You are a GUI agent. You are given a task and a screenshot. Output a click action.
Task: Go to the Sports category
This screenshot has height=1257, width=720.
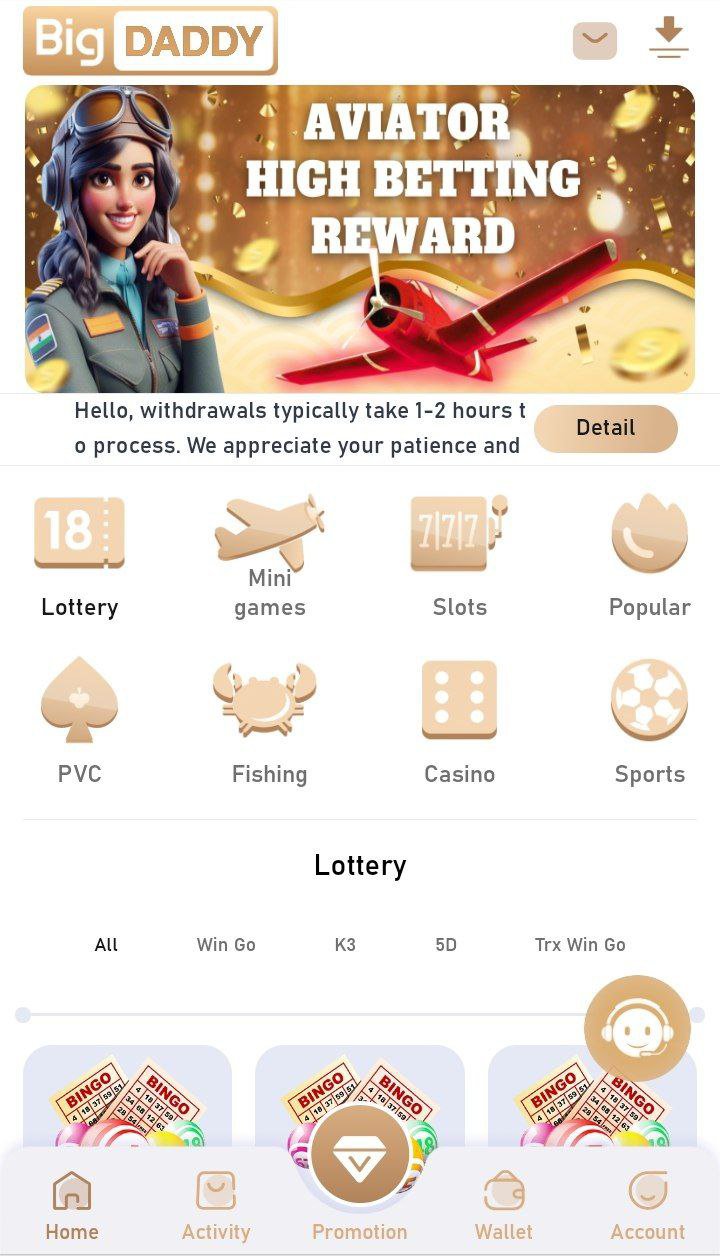650,720
